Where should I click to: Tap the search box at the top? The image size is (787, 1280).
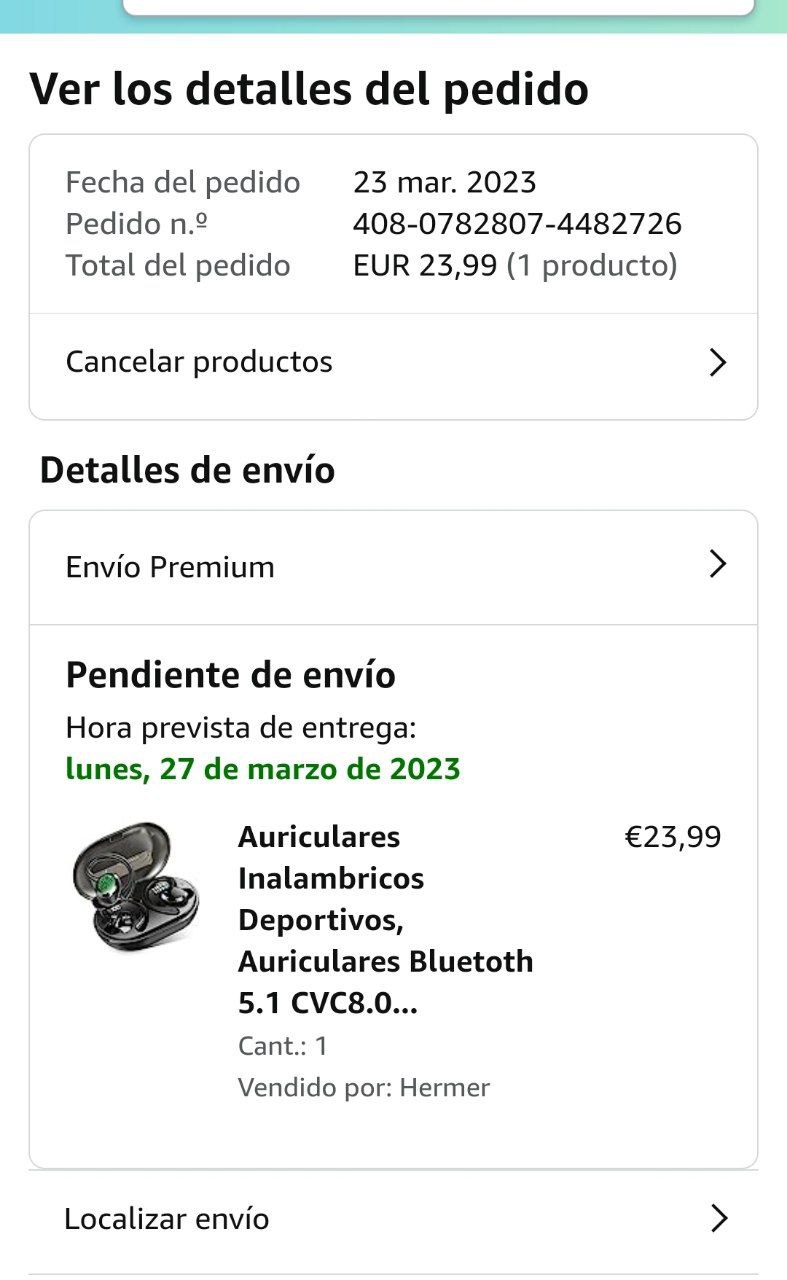pos(438,6)
